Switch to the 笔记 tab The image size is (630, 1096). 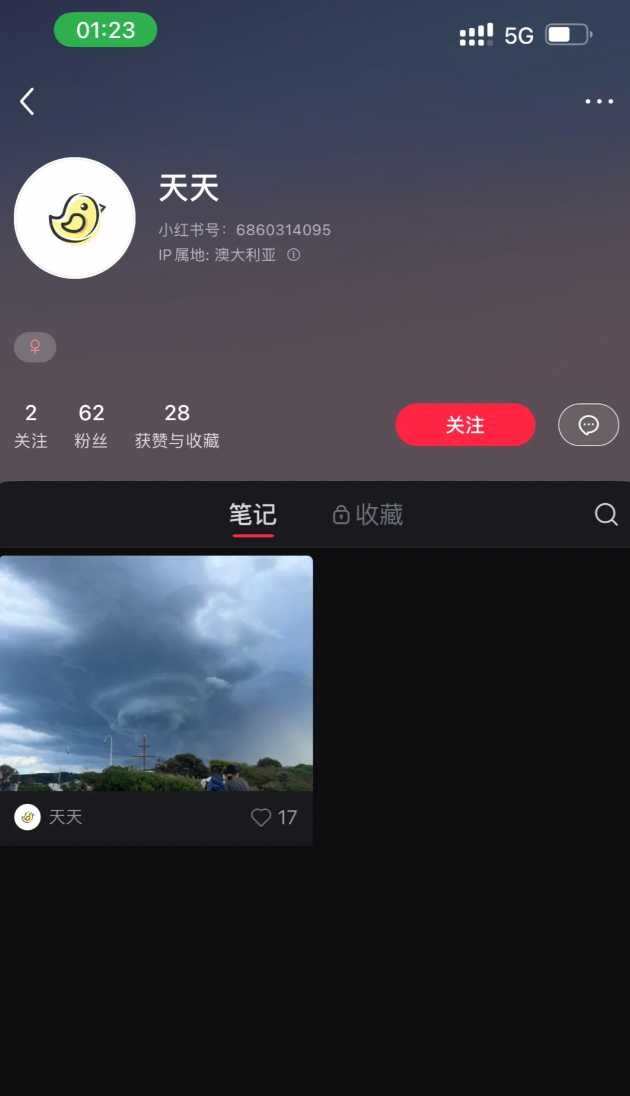[x=253, y=515]
